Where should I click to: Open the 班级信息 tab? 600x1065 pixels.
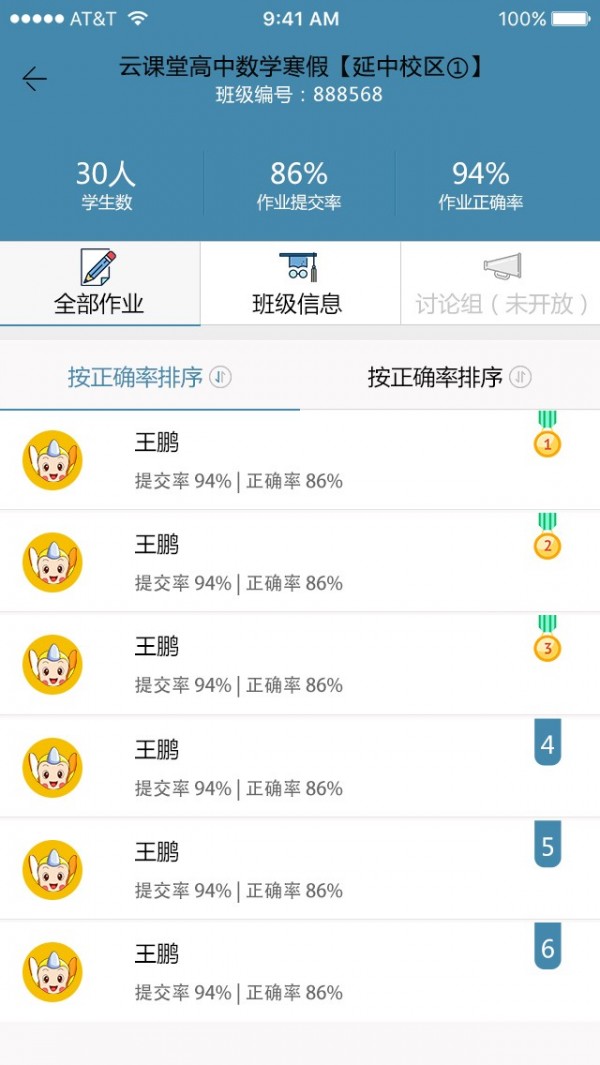coord(298,284)
